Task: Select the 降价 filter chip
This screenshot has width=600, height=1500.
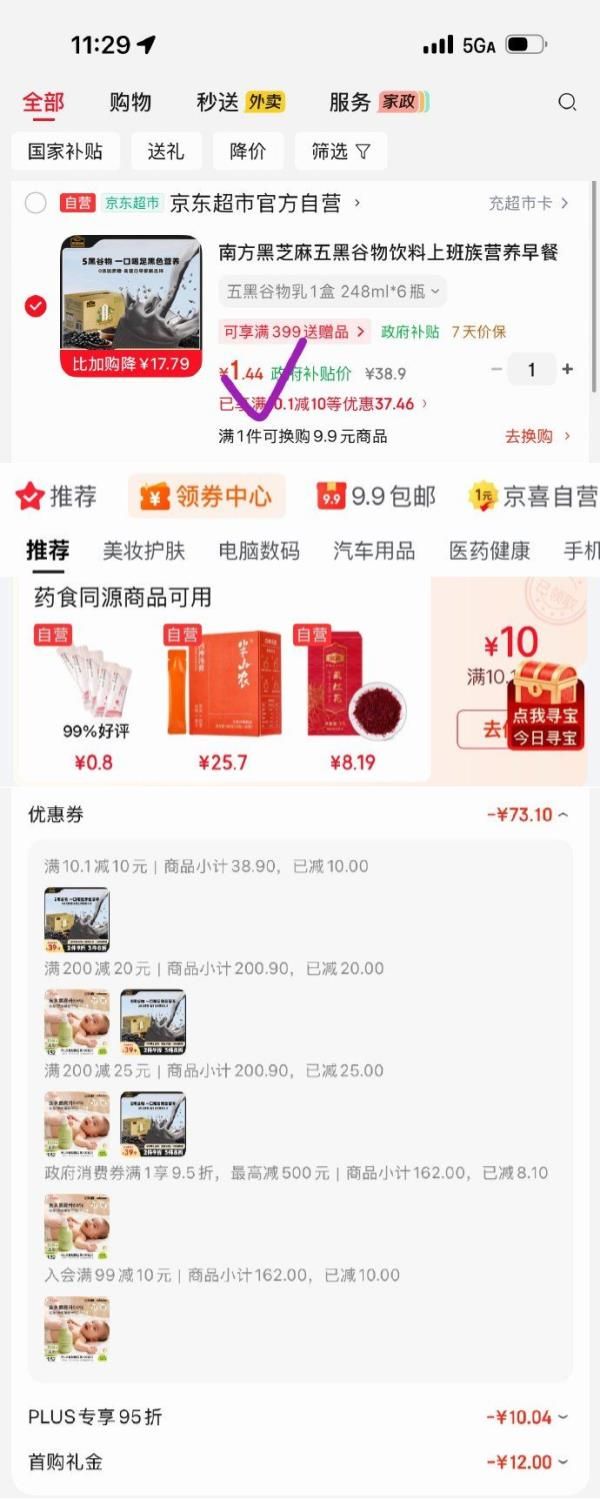Action: point(248,151)
